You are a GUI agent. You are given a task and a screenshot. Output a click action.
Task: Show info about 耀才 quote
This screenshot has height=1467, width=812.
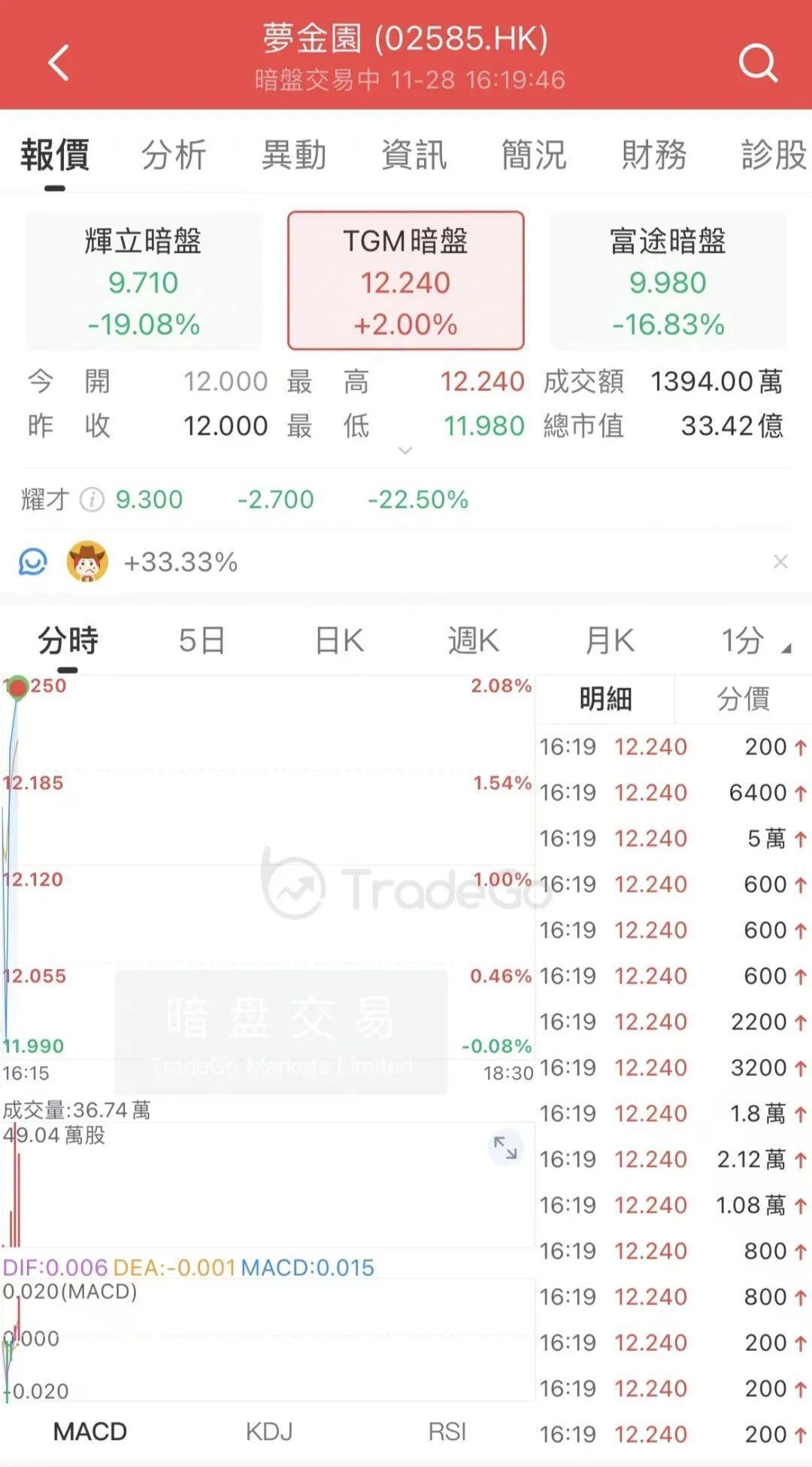pyautogui.click(x=92, y=500)
